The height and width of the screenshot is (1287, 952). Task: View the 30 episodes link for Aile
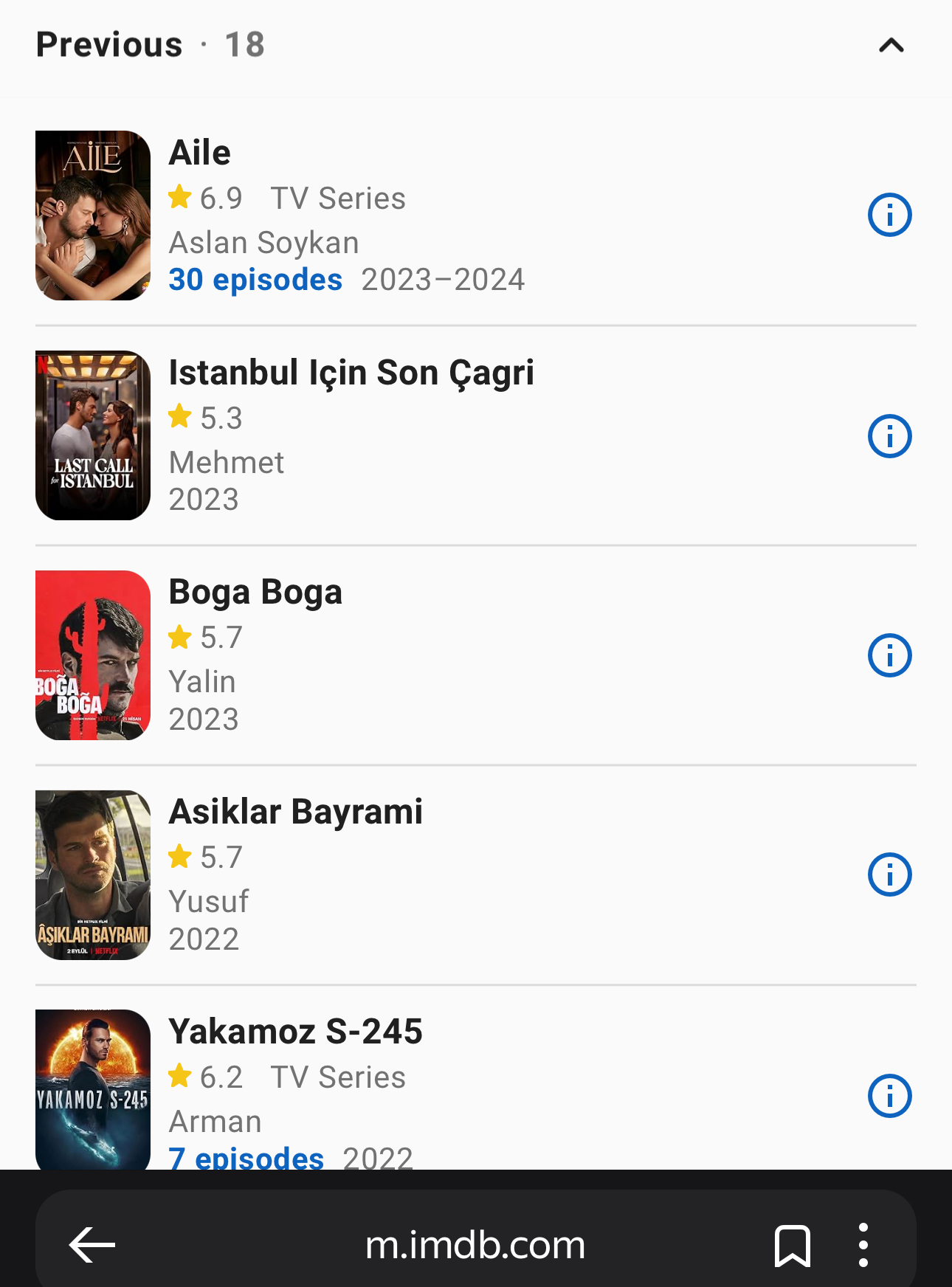255,280
